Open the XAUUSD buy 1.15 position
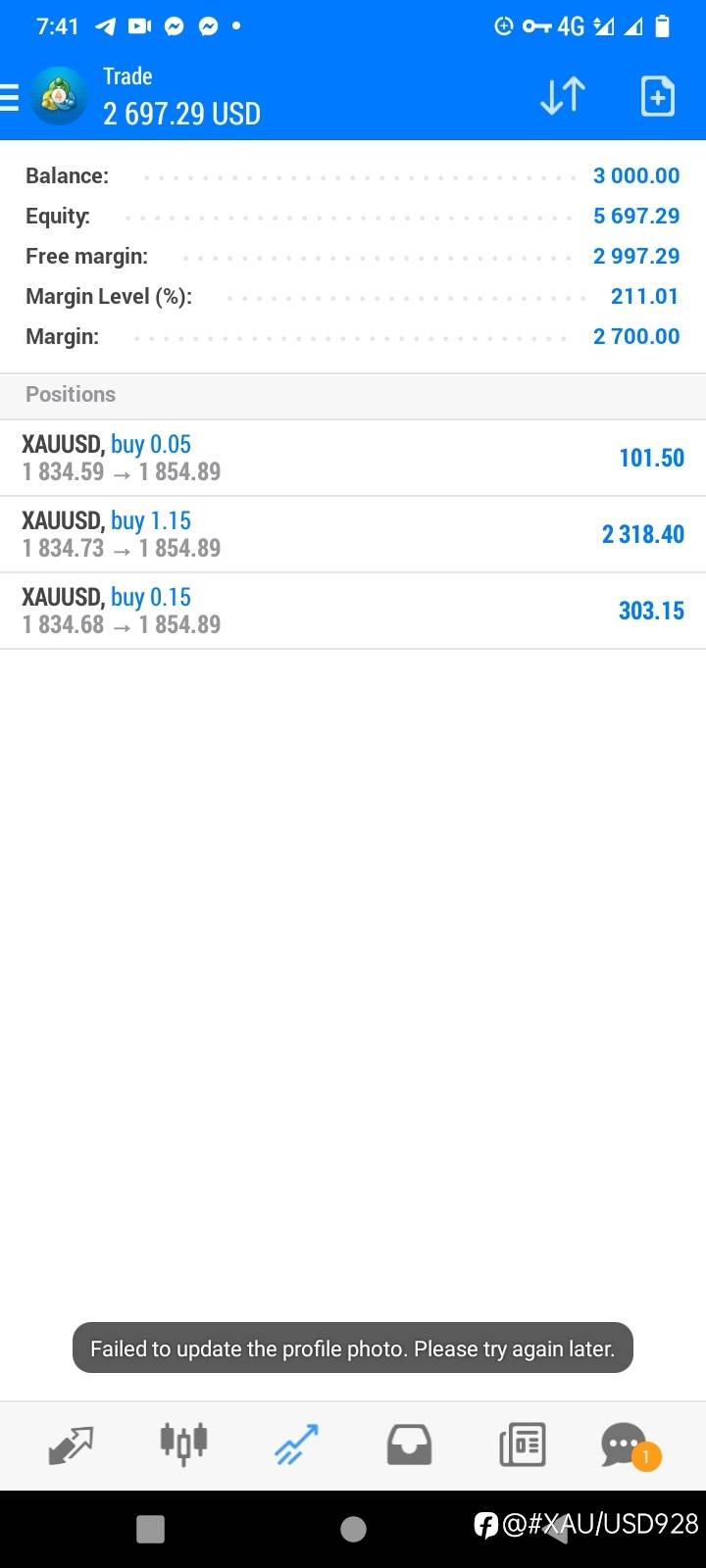The height and width of the screenshot is (1568, 706). click(353, 534)
